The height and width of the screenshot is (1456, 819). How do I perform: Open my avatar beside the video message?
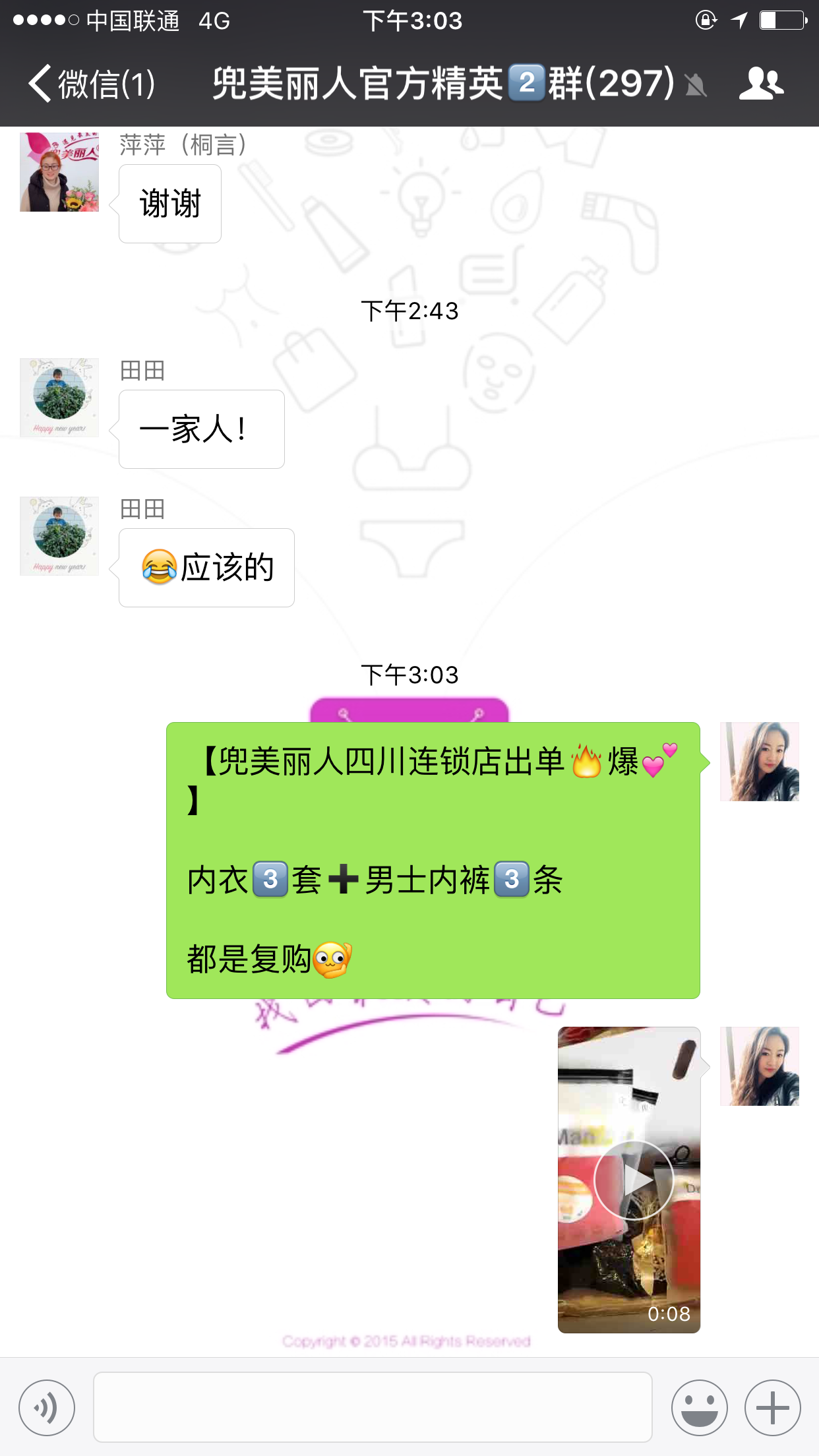coord(759,1066)
